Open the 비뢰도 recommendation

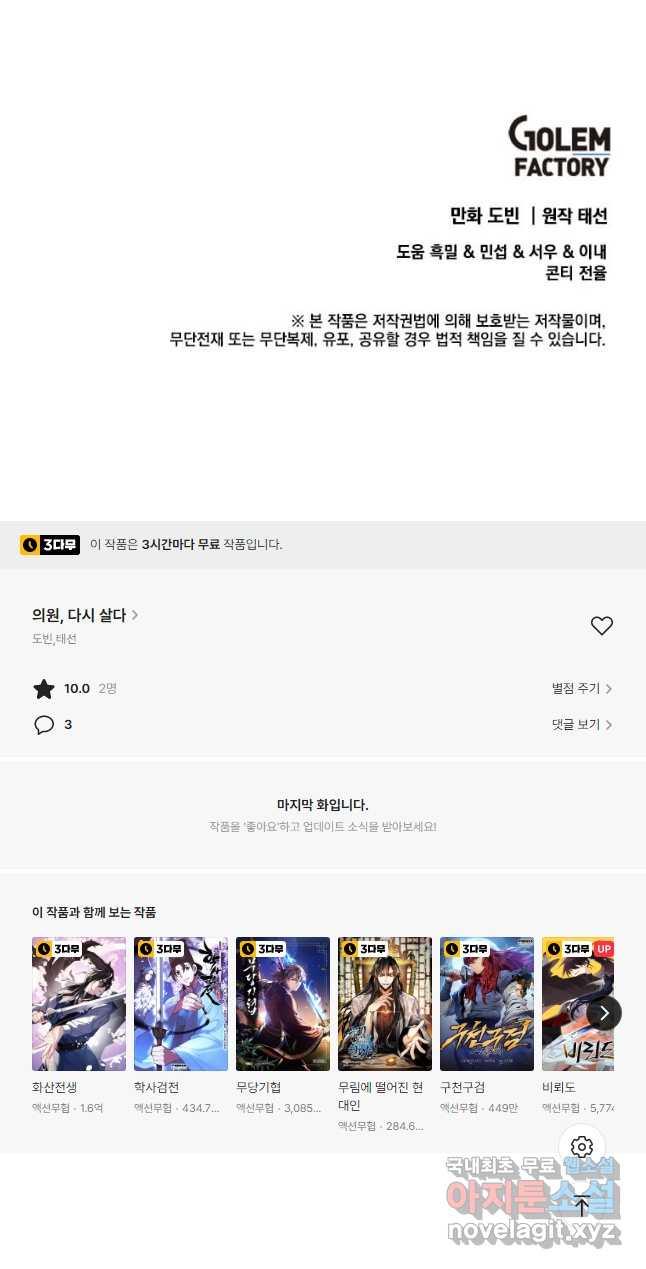pos(577,1004)
